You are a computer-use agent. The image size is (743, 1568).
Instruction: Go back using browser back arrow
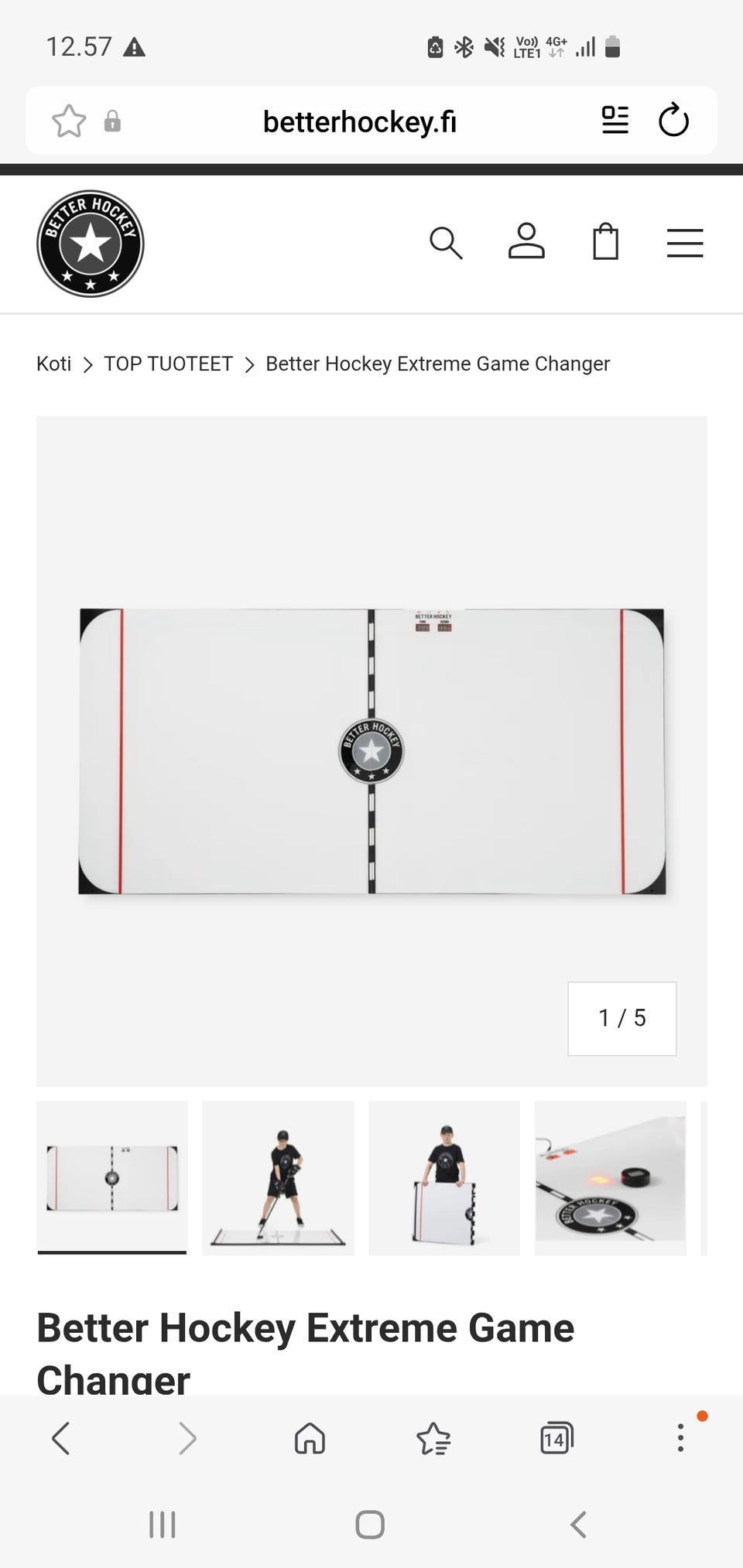(61, 1439)
